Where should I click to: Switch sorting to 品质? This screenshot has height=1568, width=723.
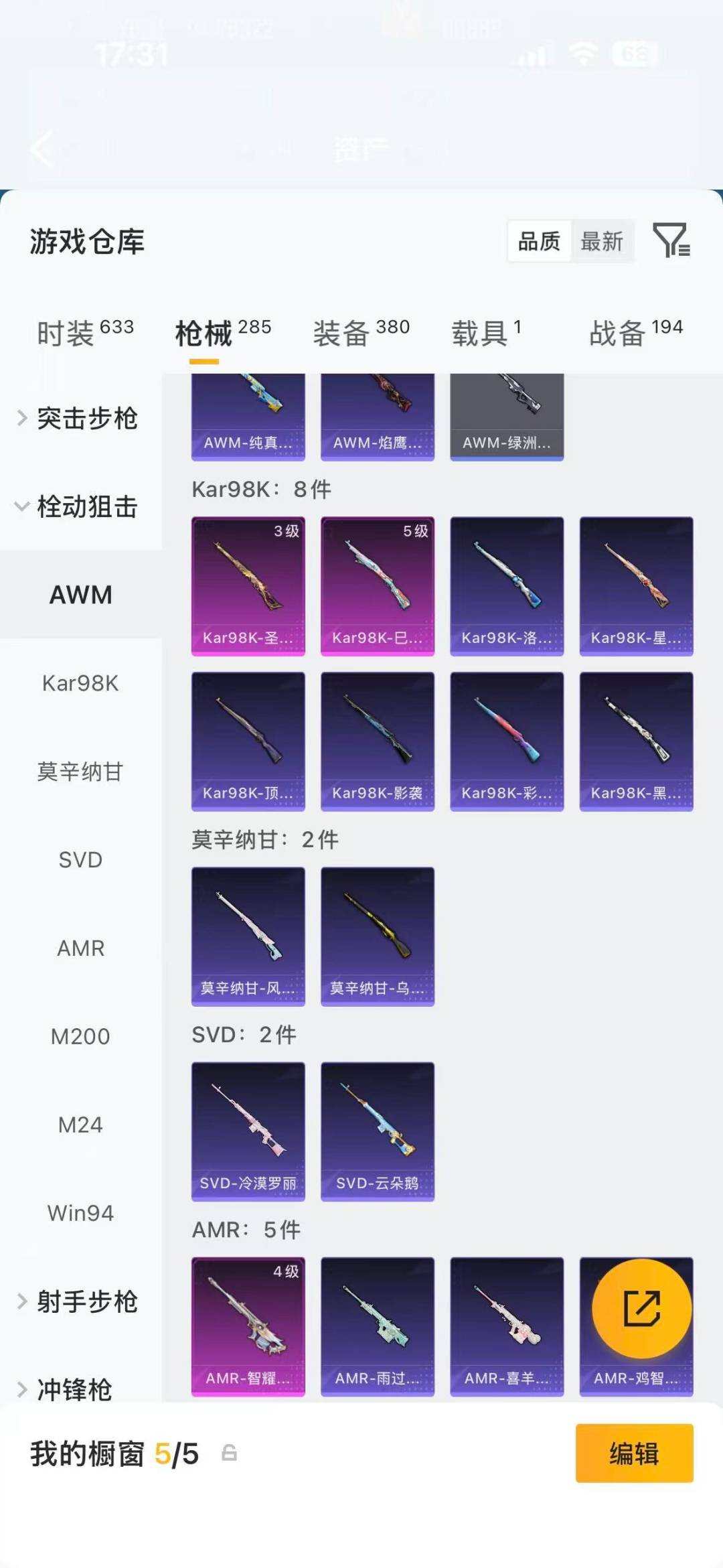[540, 242]
